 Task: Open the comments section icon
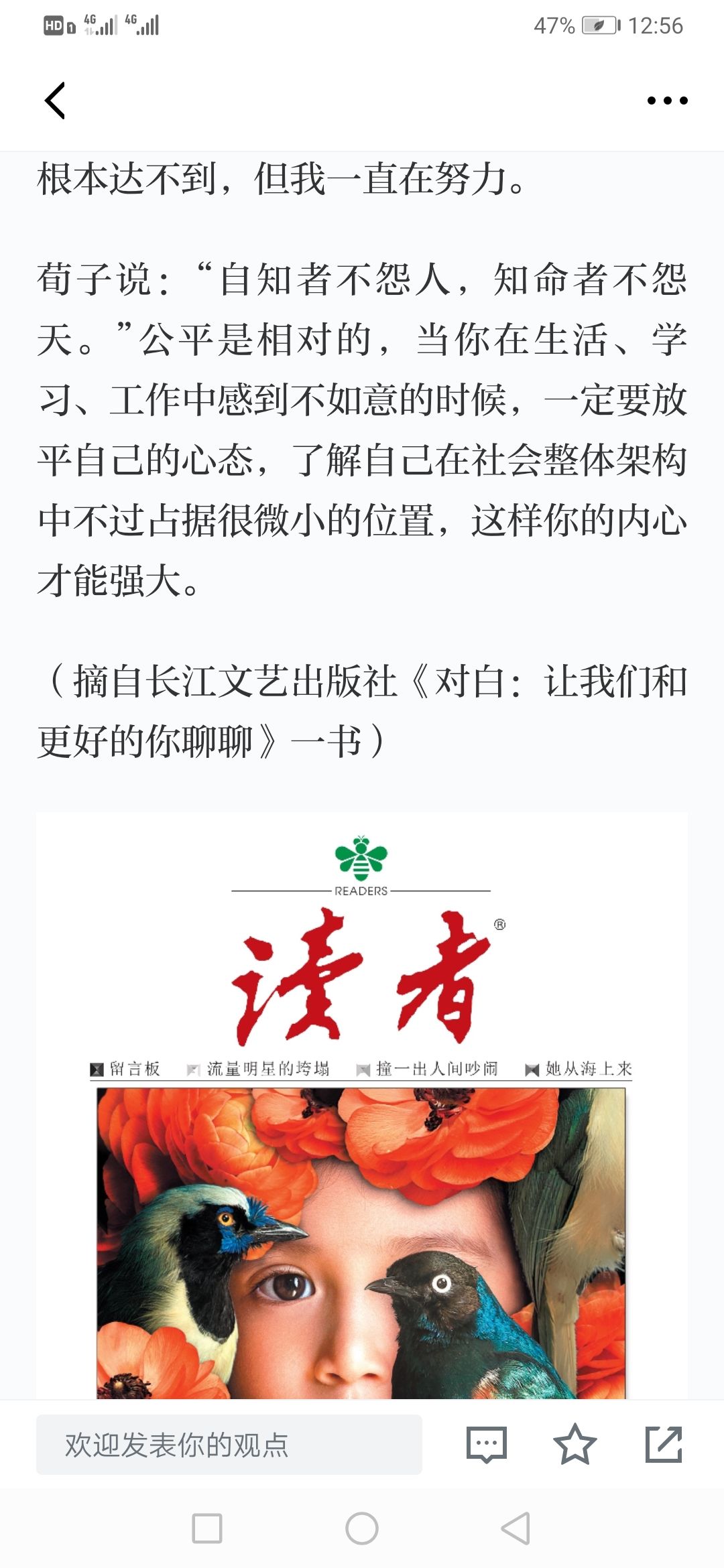tap(487, 1445)
